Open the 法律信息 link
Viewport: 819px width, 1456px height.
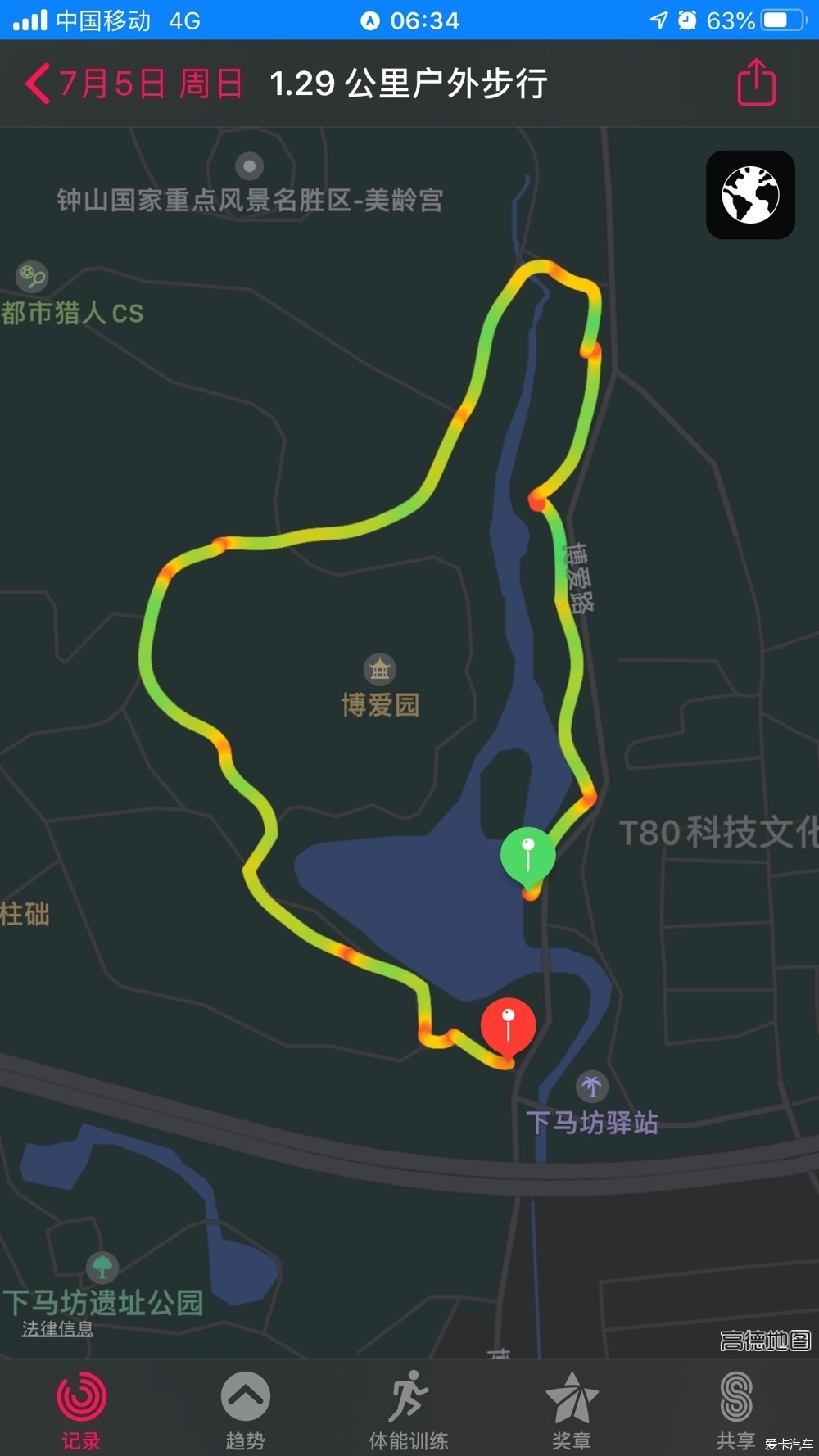click(x=57, y=1329)
